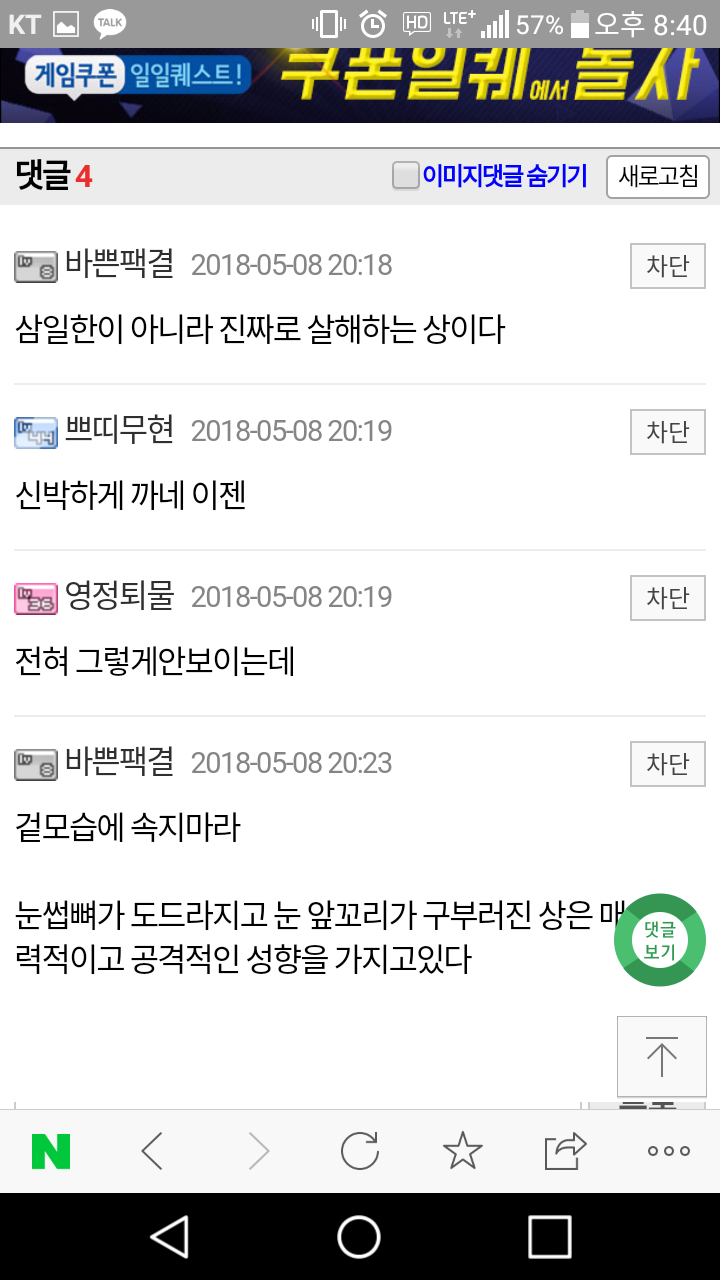The image size is (720, 1280).
Task: Open the browser's more options menu
Action: (668, 1152)
